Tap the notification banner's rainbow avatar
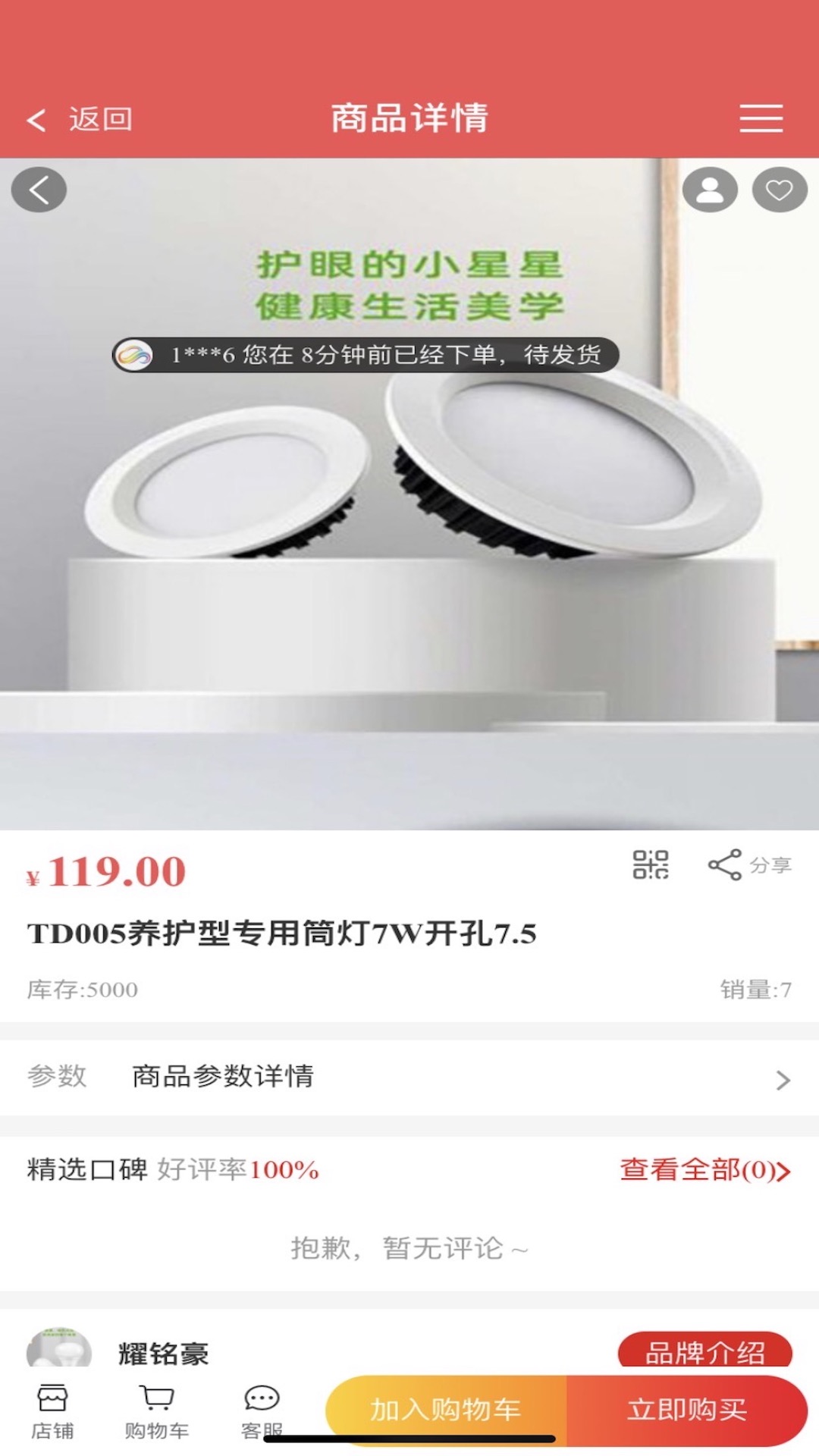The height and width of the screenshot is (1456, 819). 135,356
